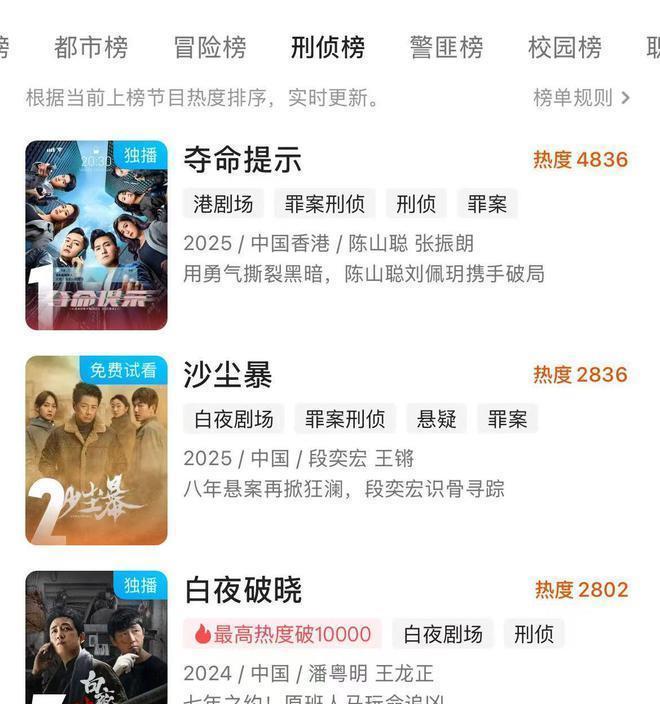
Task: Open the 白夜破晓 drama poster
Action: [x=96, y=638]
